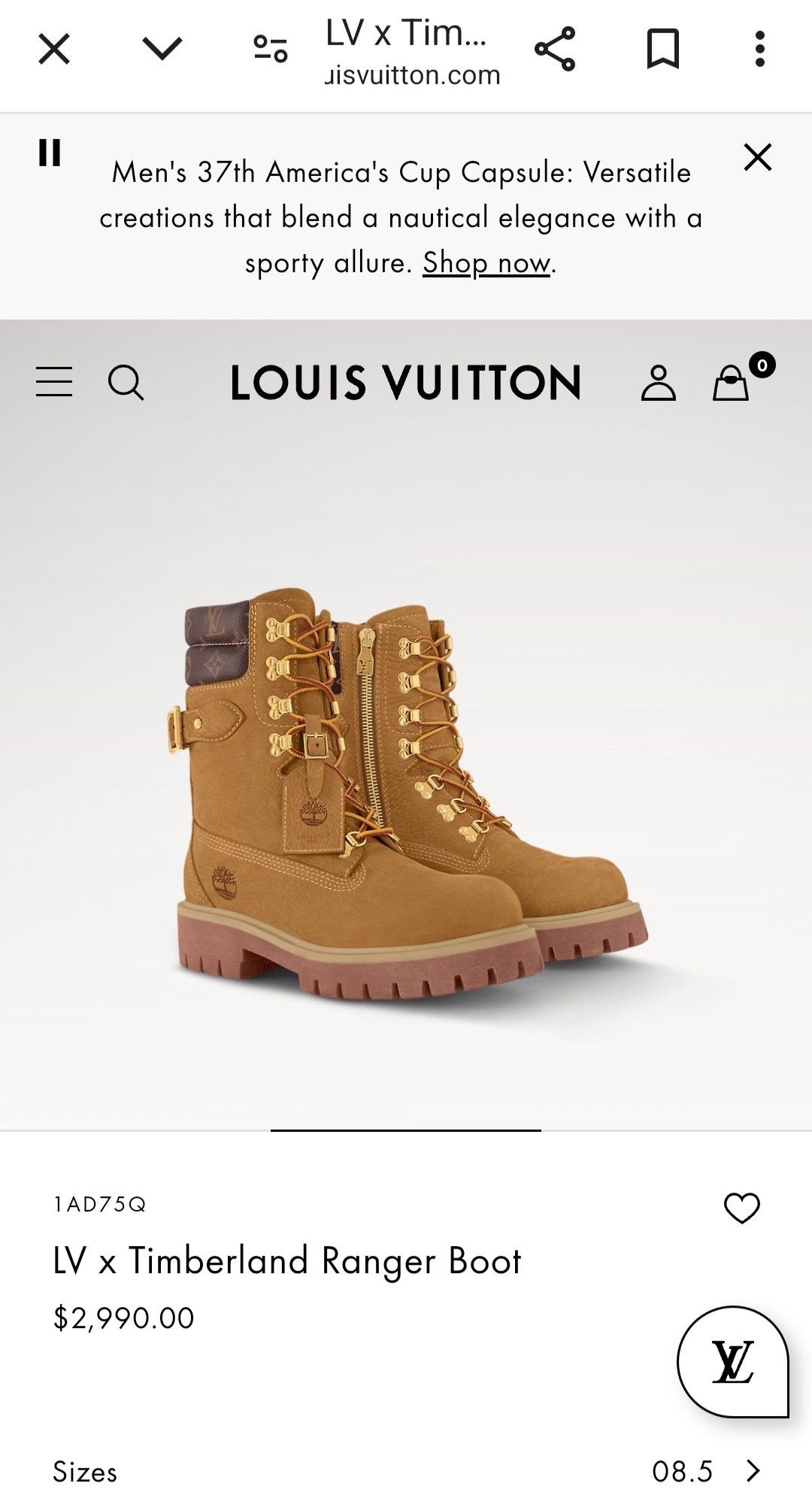Close the in-app browser tab
Screen dimensions: 812x1504
click(54, 50)
